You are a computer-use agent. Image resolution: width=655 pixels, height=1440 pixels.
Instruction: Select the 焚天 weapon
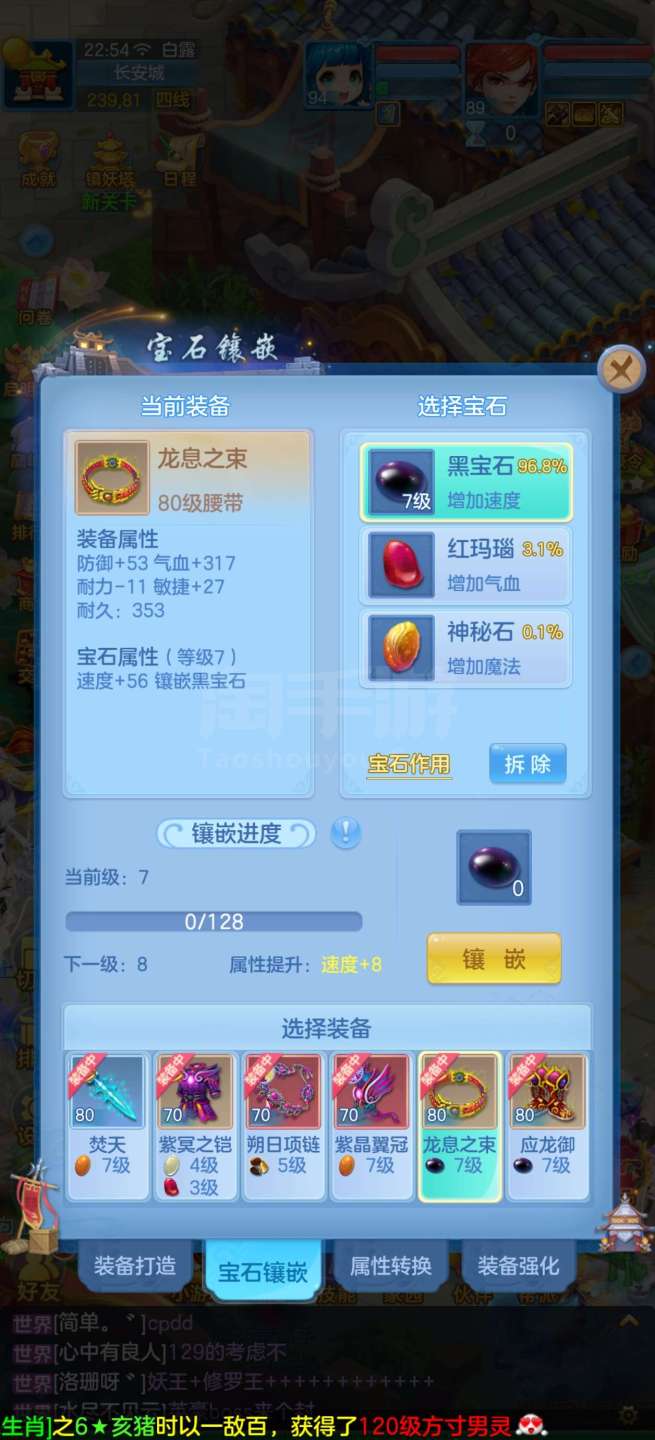(x=107, y=1124)
